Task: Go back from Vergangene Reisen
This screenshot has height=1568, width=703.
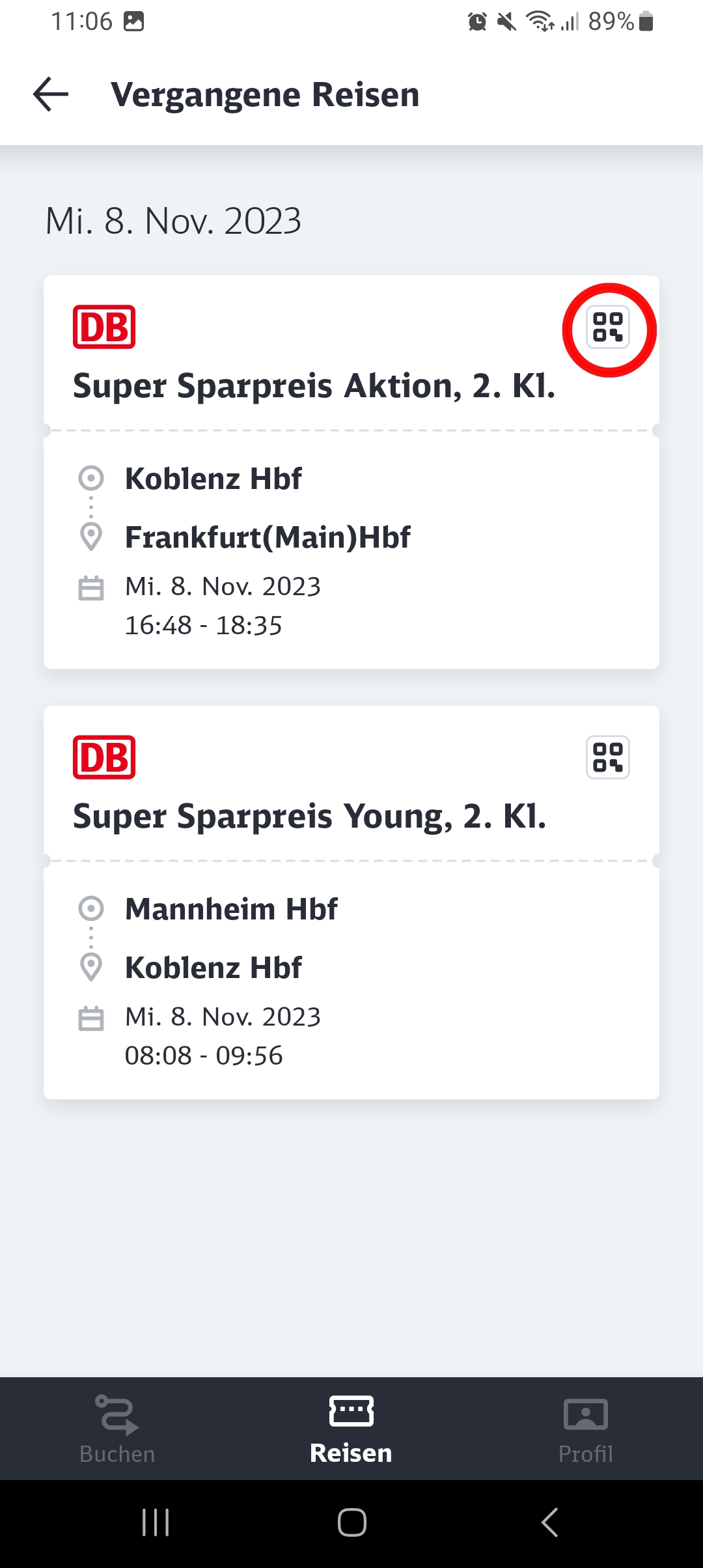Action: 51,94
